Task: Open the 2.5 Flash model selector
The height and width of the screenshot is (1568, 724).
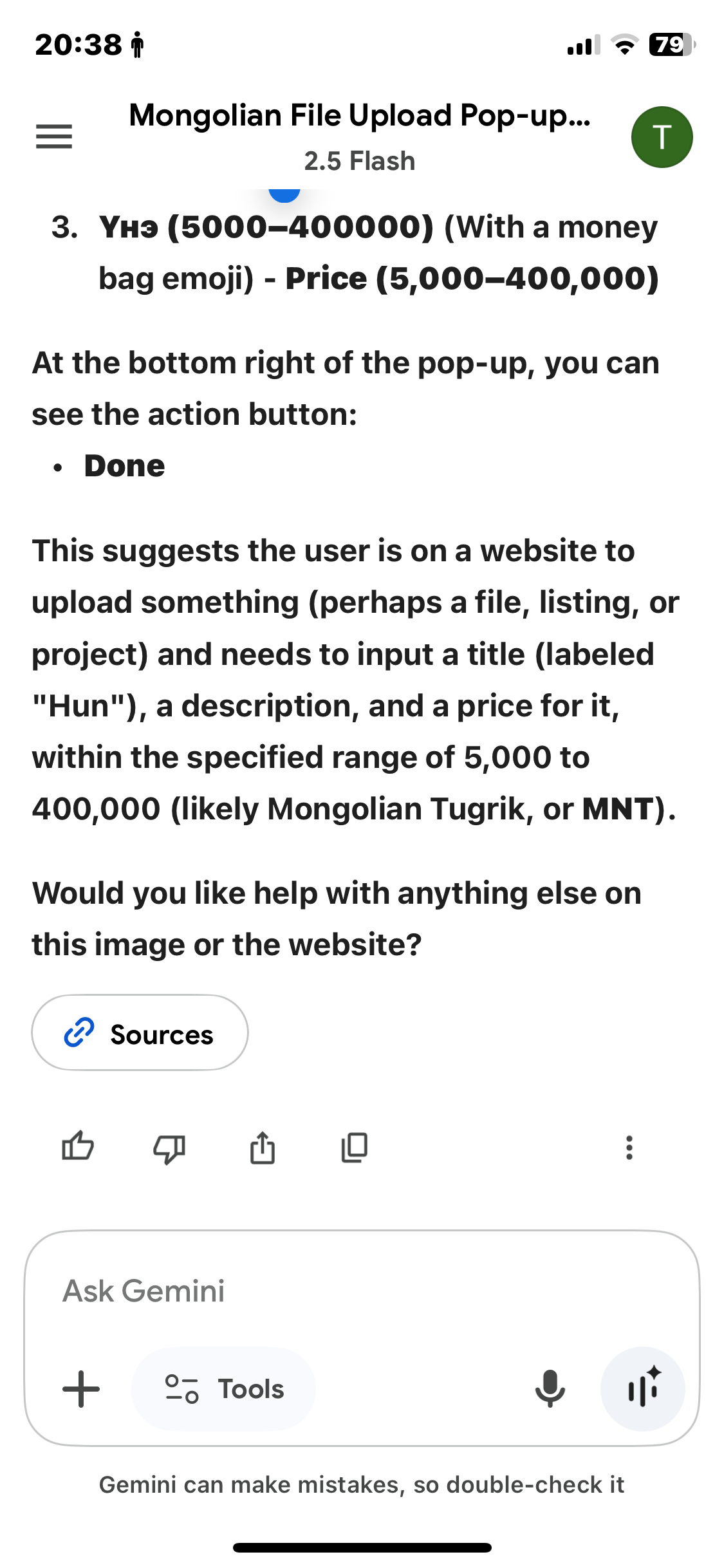Action: 359,161
